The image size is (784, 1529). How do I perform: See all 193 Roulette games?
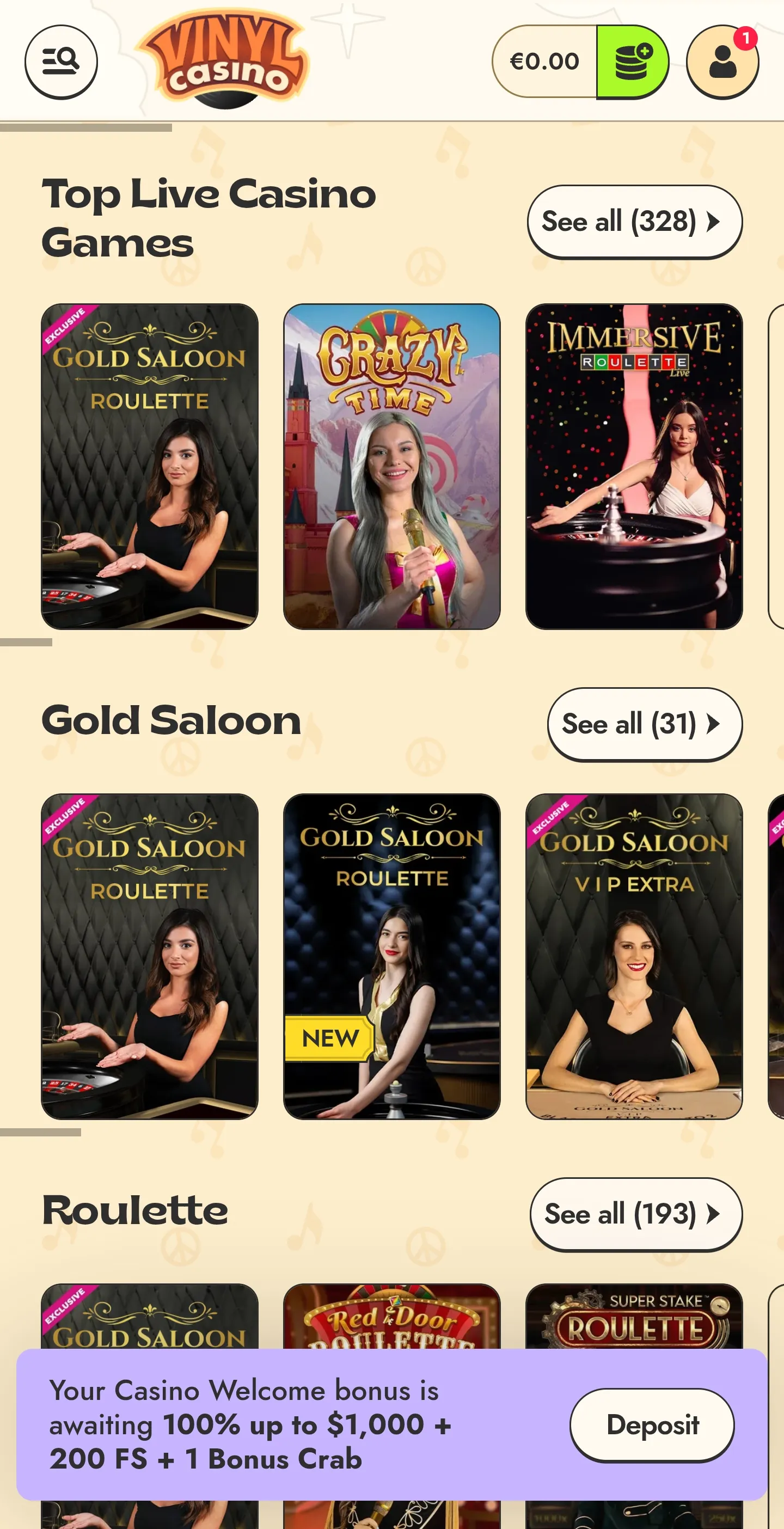coord(635,1214)
